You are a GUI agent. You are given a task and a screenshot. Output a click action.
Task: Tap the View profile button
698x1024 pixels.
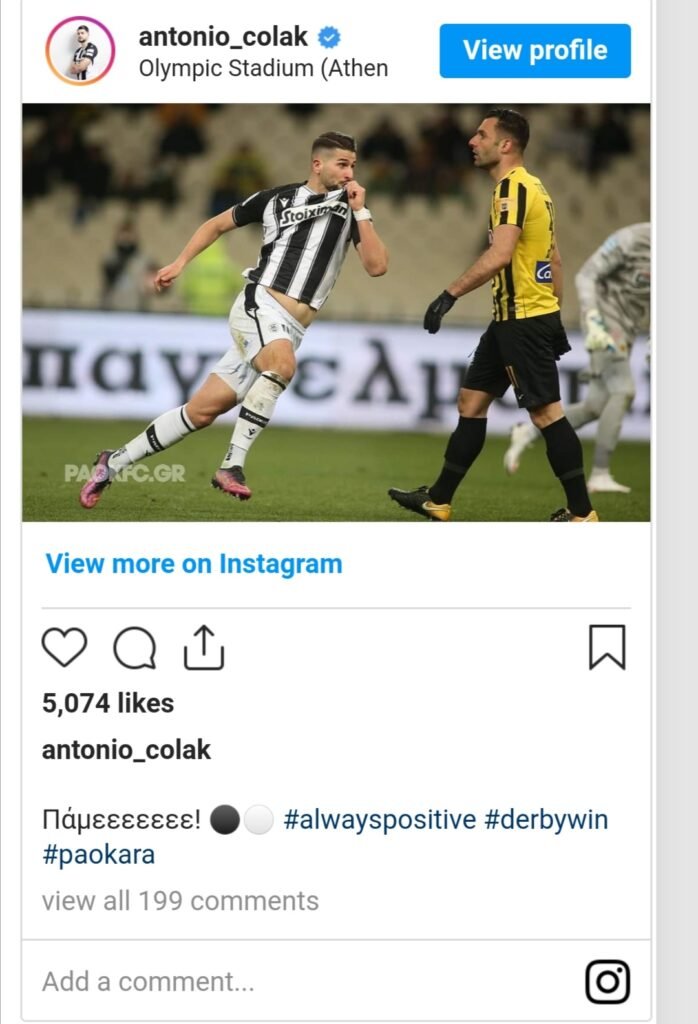point(535,50)
